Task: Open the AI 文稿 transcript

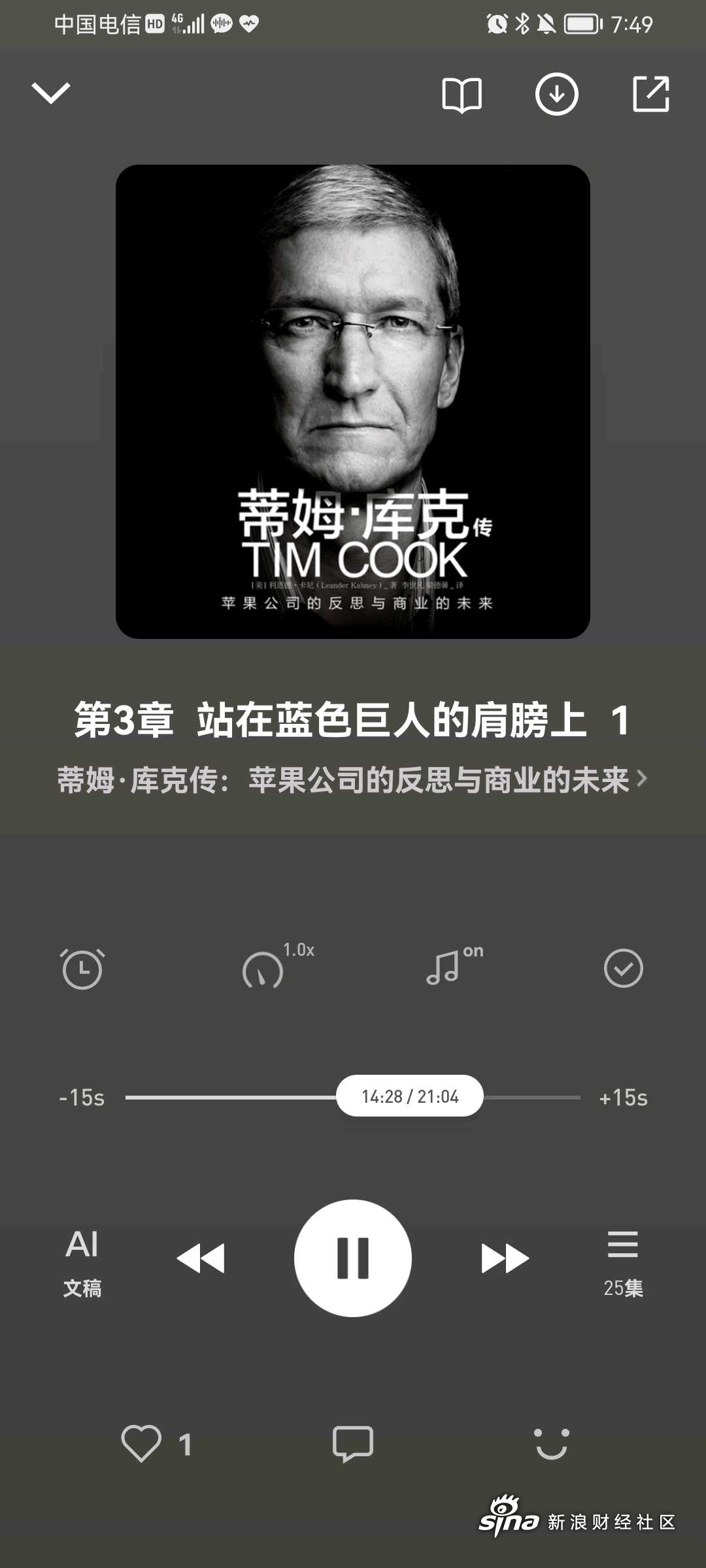Action: (x=82, y=1262)
